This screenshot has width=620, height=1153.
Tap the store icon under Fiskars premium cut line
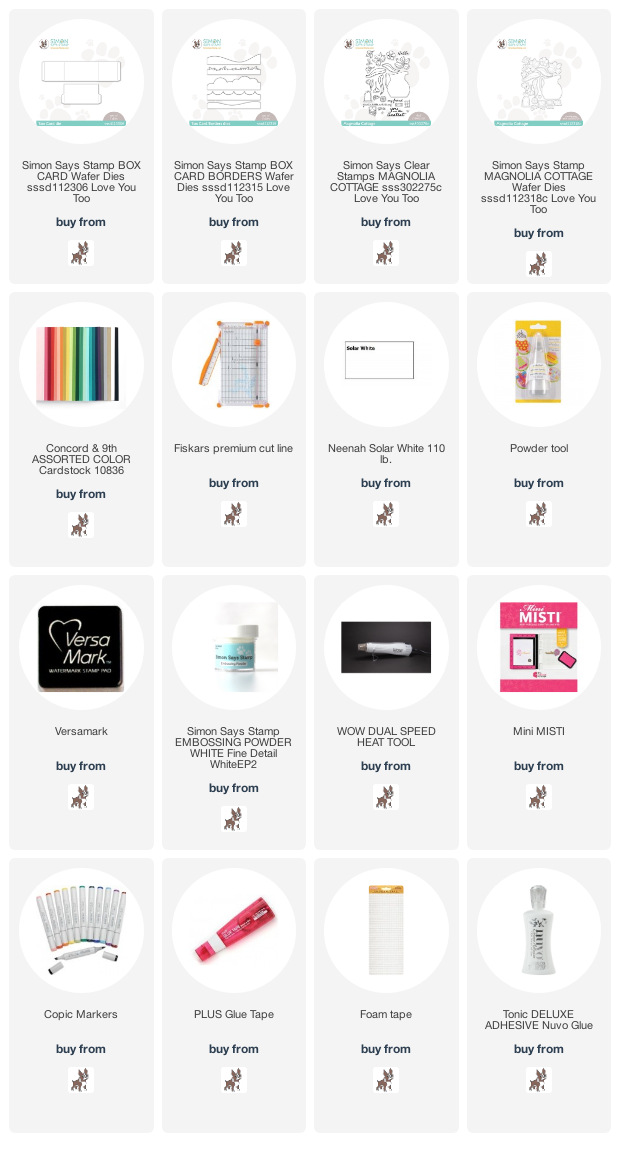[234, 514]
